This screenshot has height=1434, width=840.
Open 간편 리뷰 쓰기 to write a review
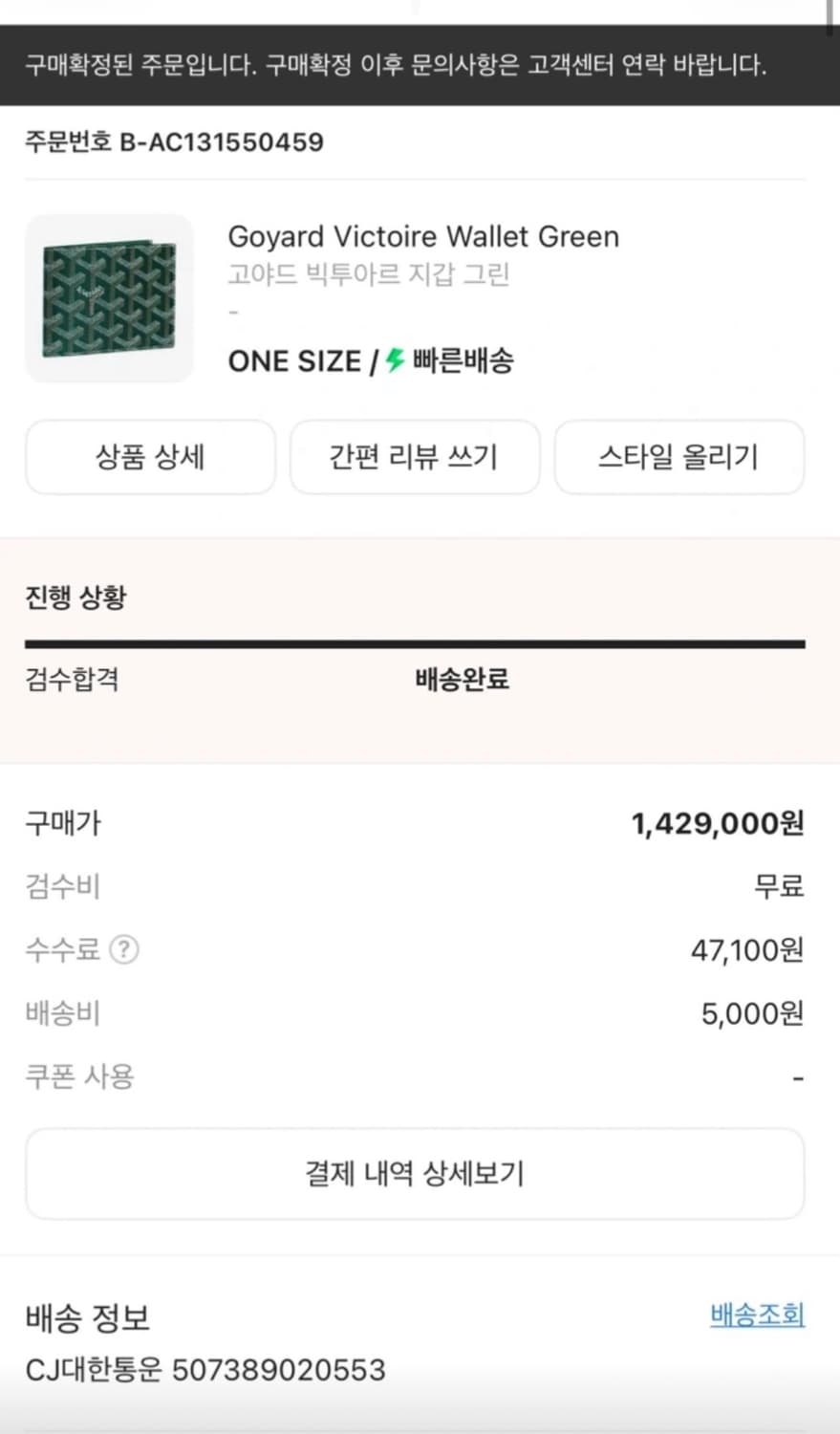415,457
